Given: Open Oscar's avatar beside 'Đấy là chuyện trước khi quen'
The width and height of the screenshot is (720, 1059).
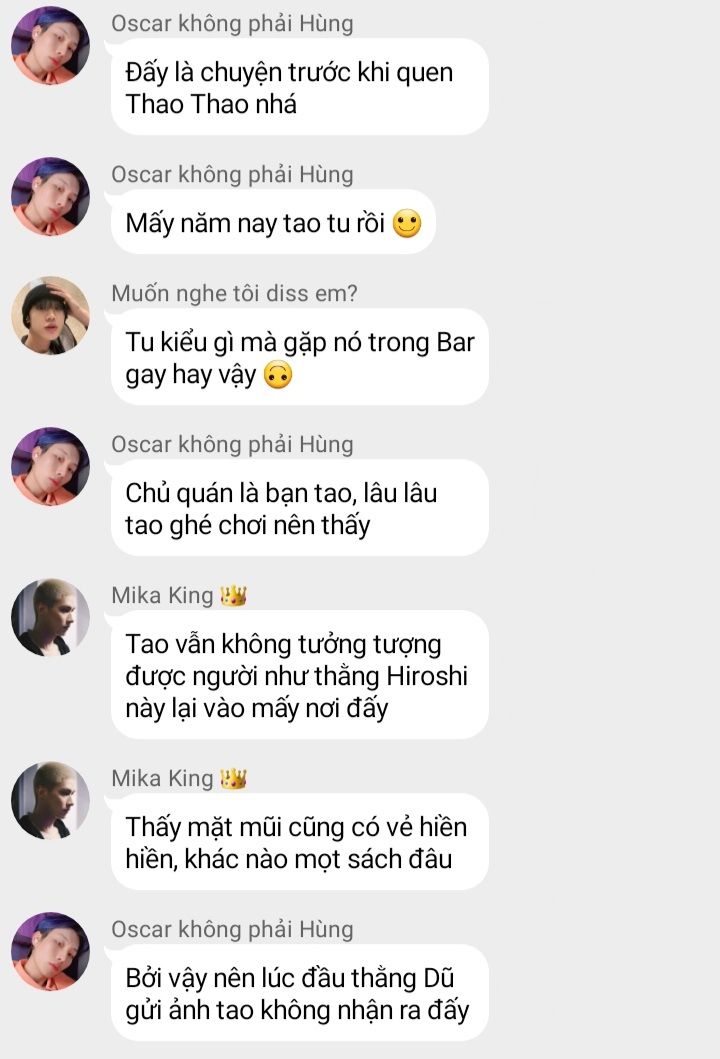Looking at the screenshot, I should pyautogui.click(x=51, y=45).
